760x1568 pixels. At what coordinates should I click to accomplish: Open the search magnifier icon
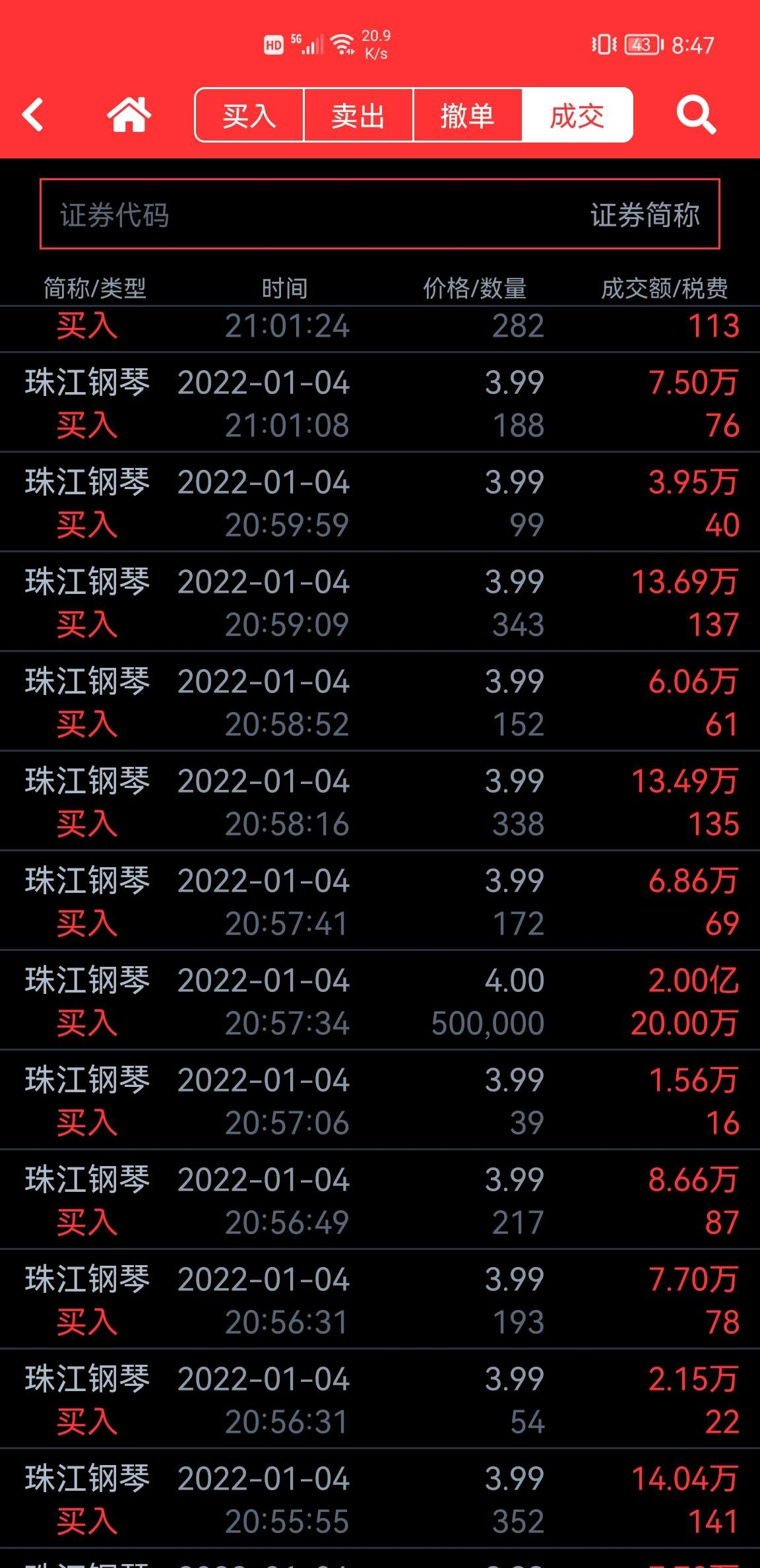click(696, 115)
